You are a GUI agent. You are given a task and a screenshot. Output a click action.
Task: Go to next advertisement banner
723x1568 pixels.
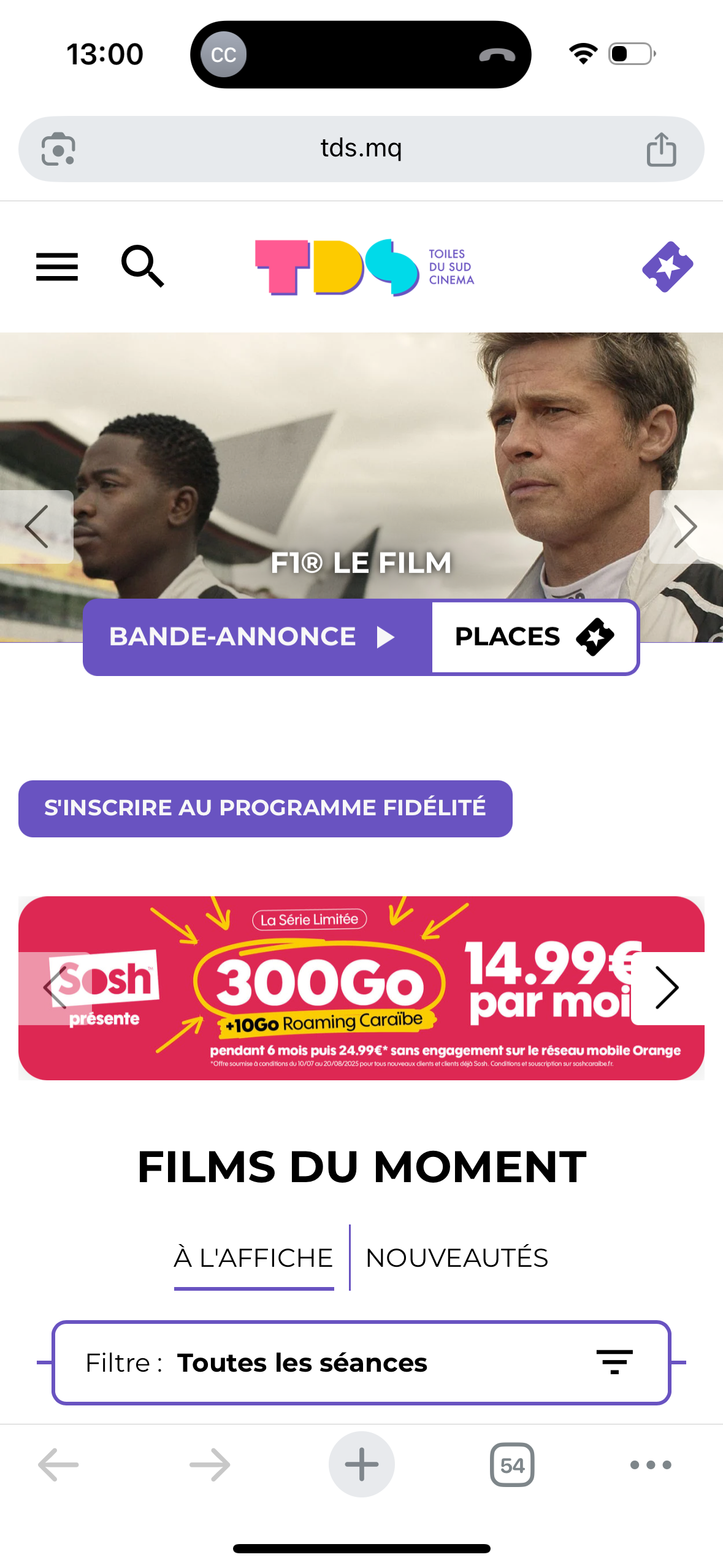pos(667,988)
